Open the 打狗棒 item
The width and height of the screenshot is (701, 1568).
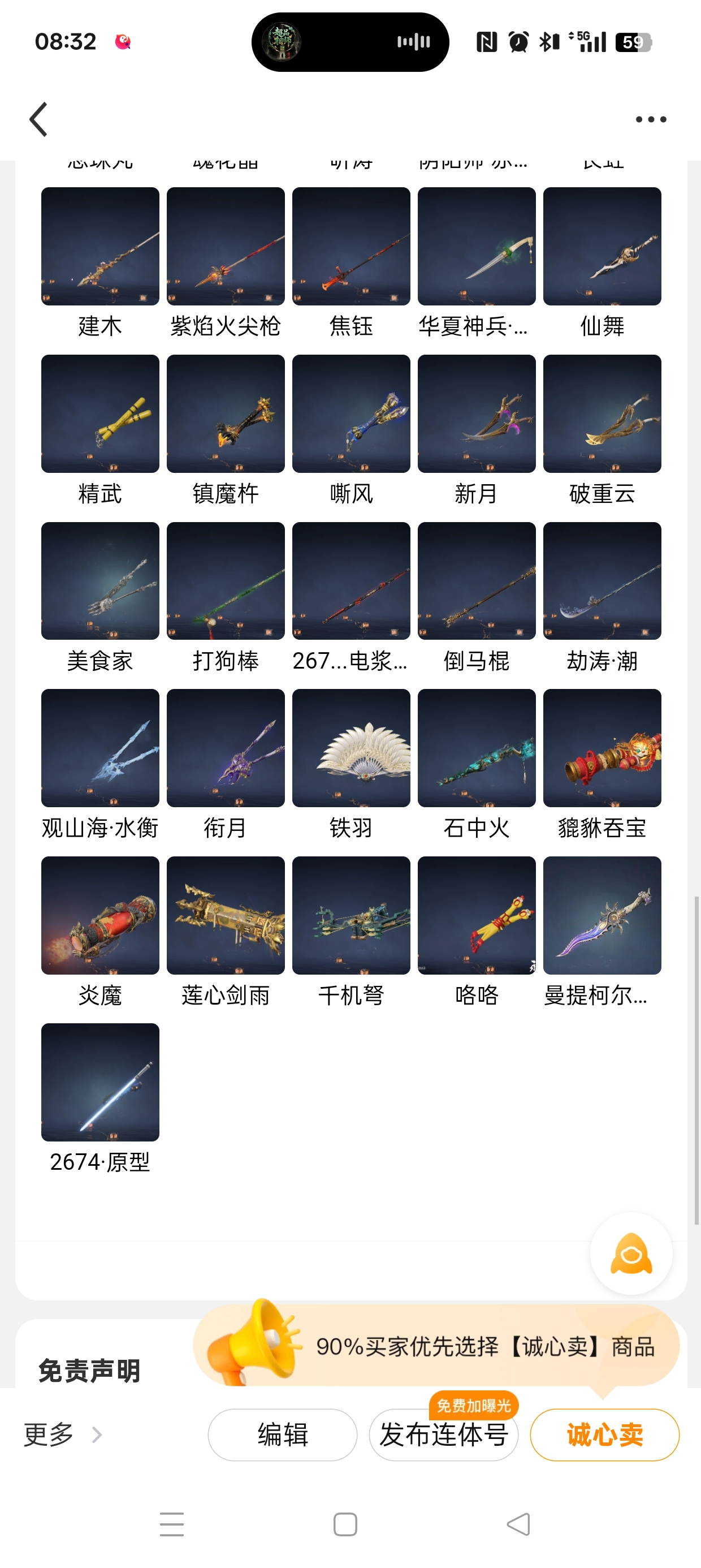[225, 581]
